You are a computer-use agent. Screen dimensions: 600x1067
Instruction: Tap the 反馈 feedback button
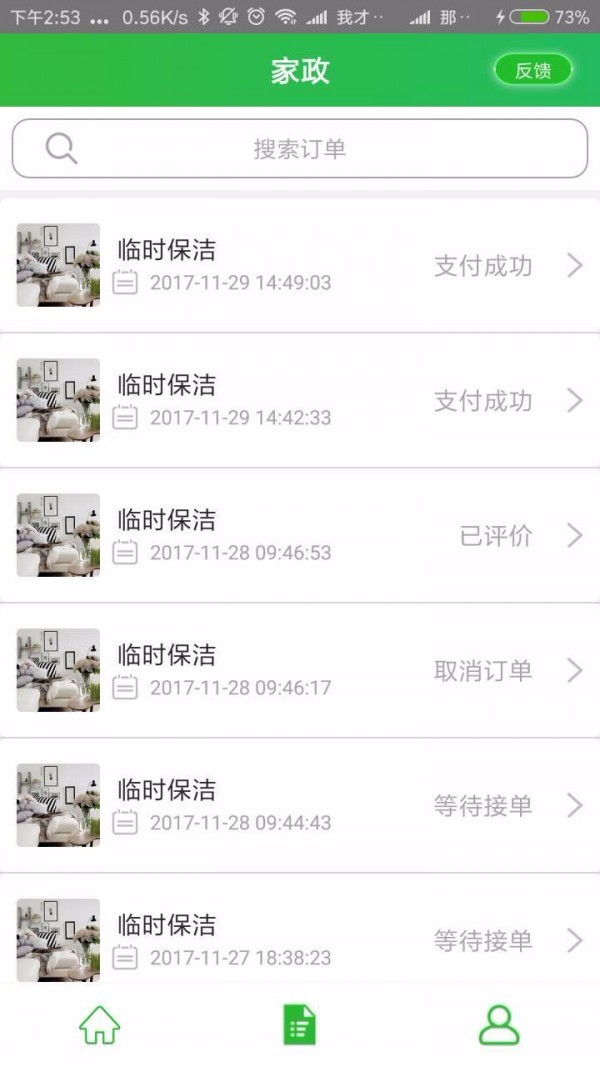click(533, 70)
